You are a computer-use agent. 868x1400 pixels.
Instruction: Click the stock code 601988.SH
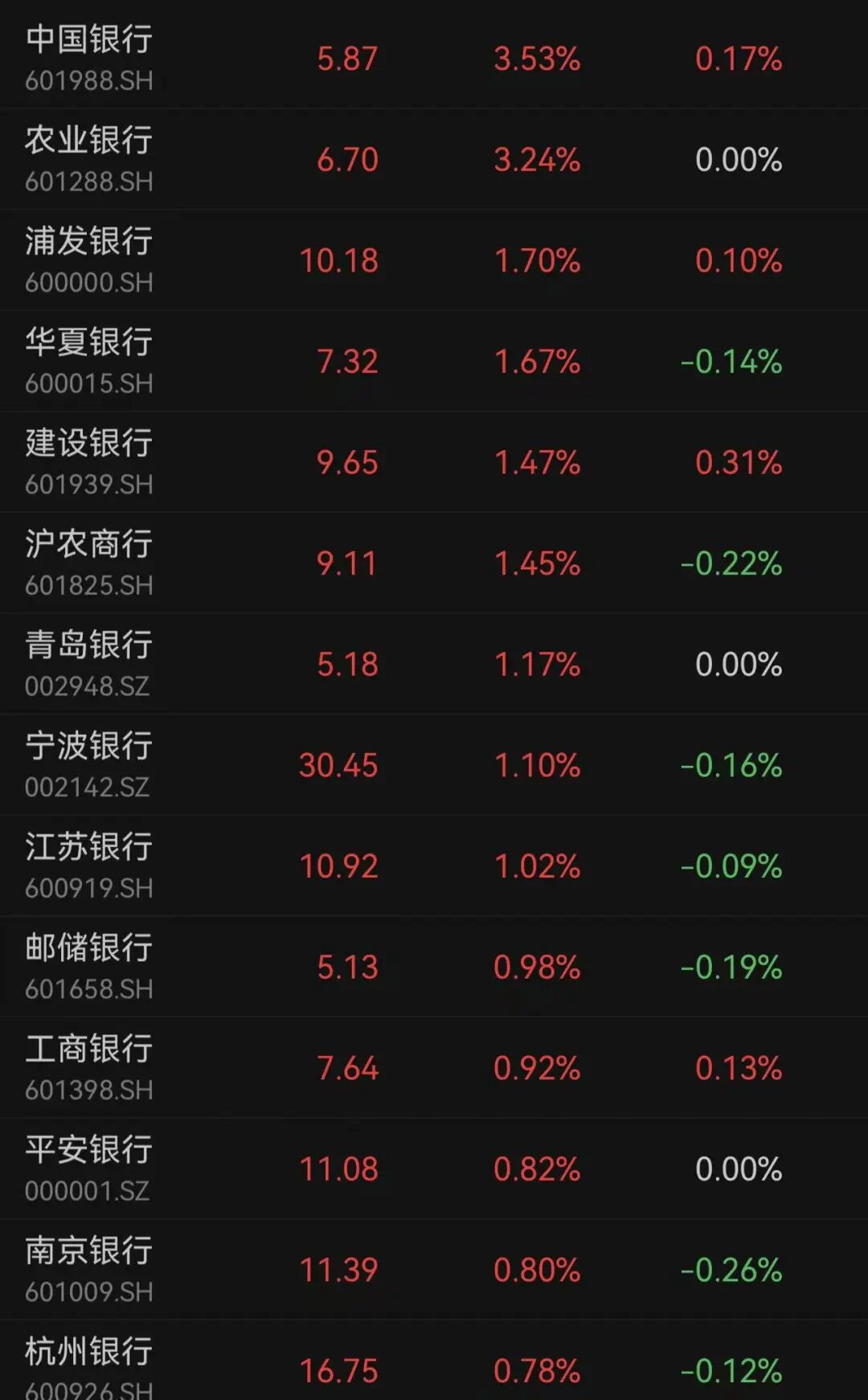(88, 79)
